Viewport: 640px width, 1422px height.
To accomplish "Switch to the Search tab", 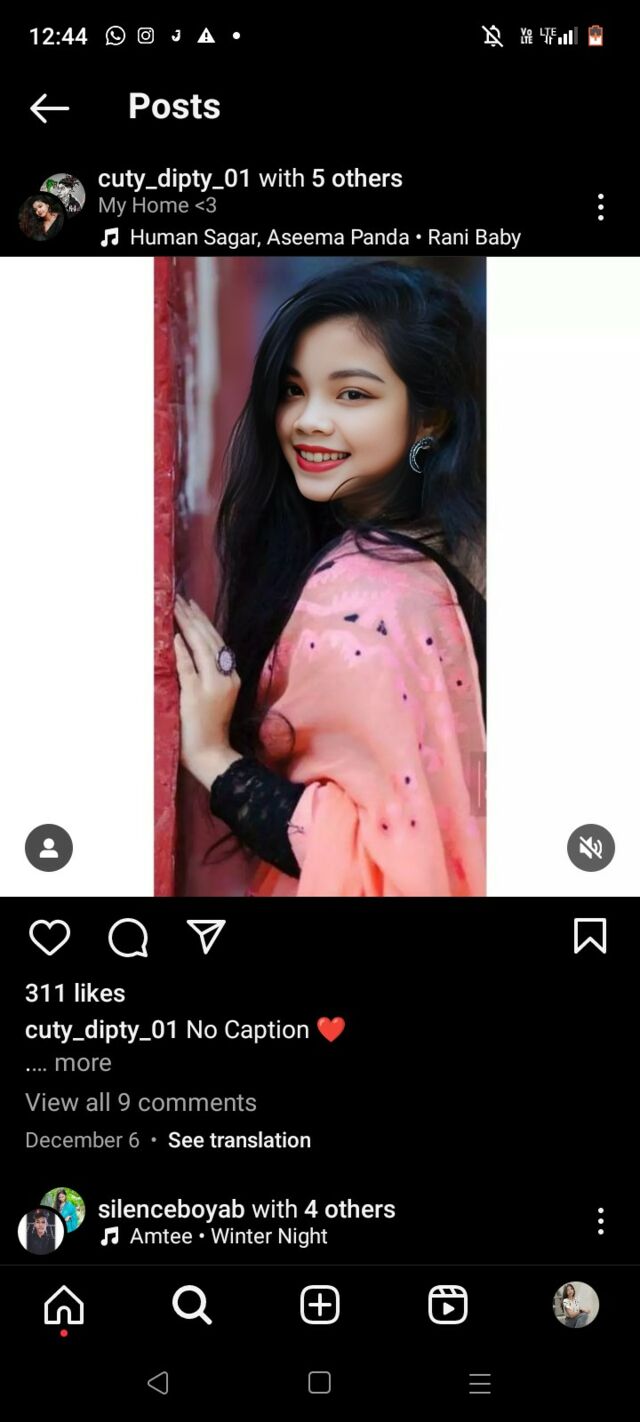I will (191, 1305).
